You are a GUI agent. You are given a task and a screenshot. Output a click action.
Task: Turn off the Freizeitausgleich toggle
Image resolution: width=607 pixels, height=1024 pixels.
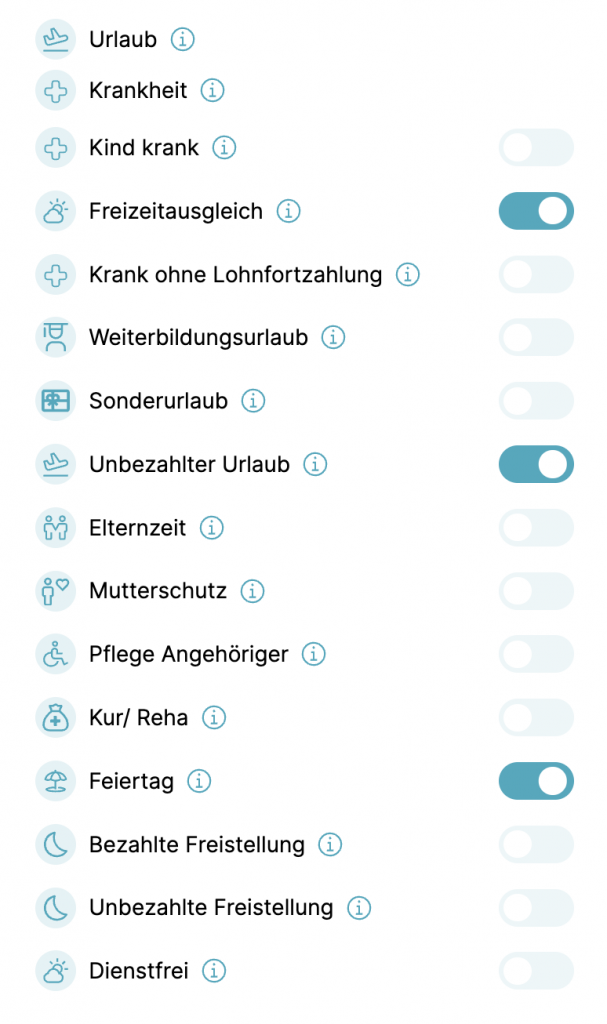click(536, 211)
